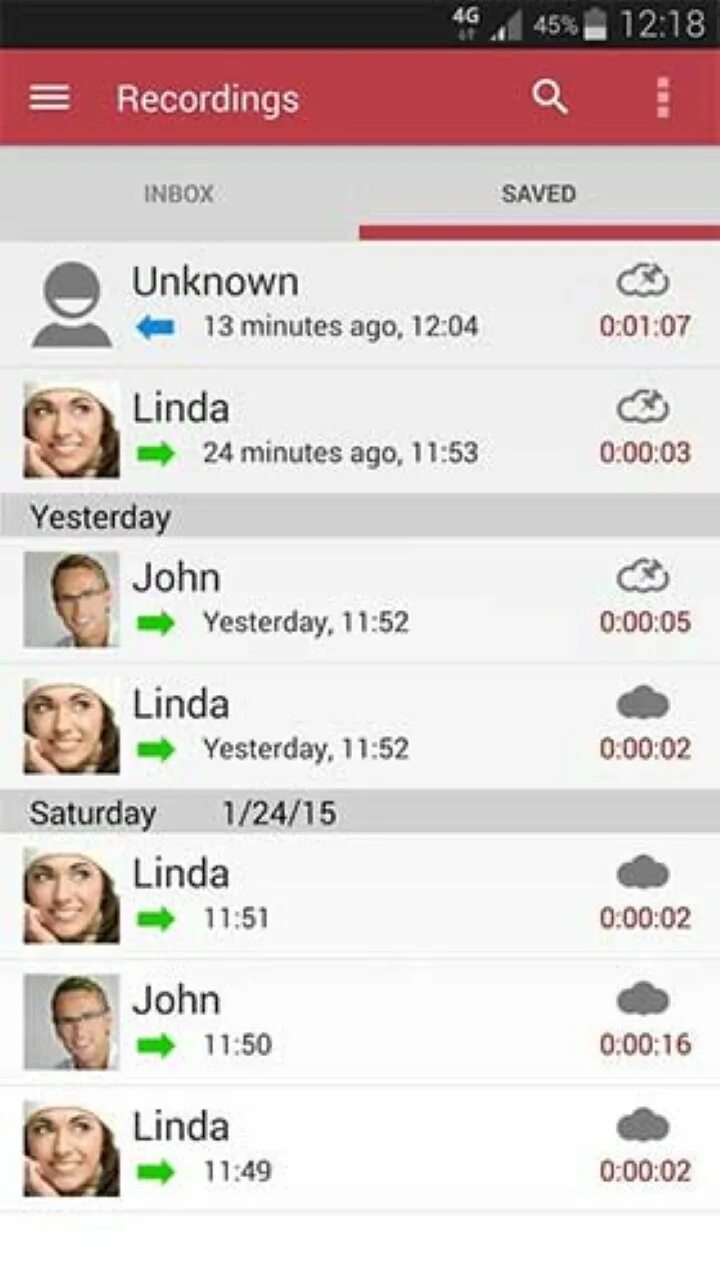Image resolution: width=720 pixels, height=1280 pixels.
Task: Switch to the Inbox tab
Action: coord(179,194)
